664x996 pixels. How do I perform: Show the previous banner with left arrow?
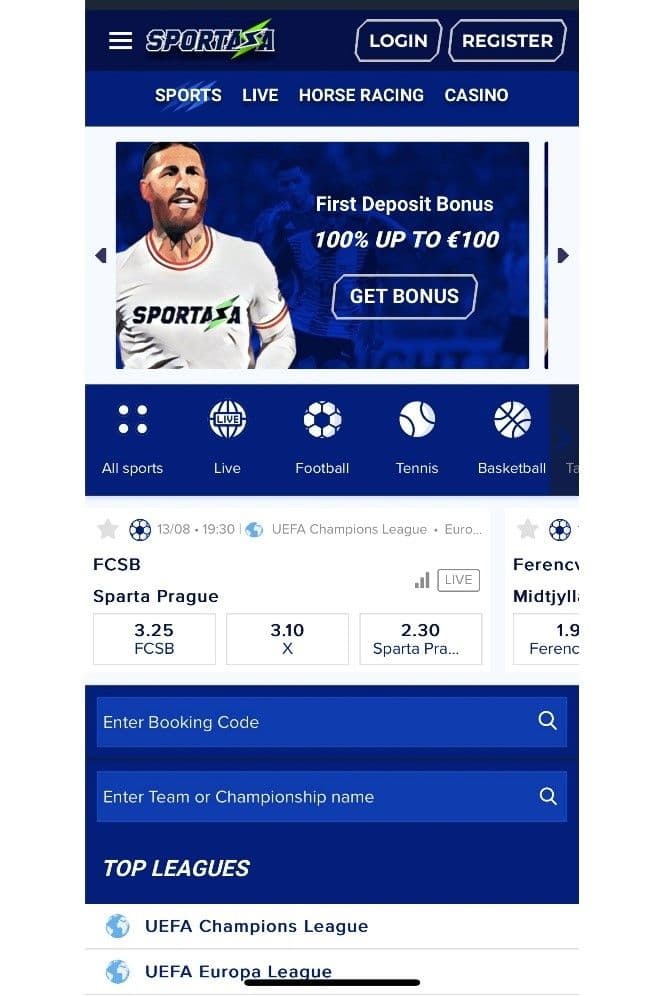tap(100, 256)
